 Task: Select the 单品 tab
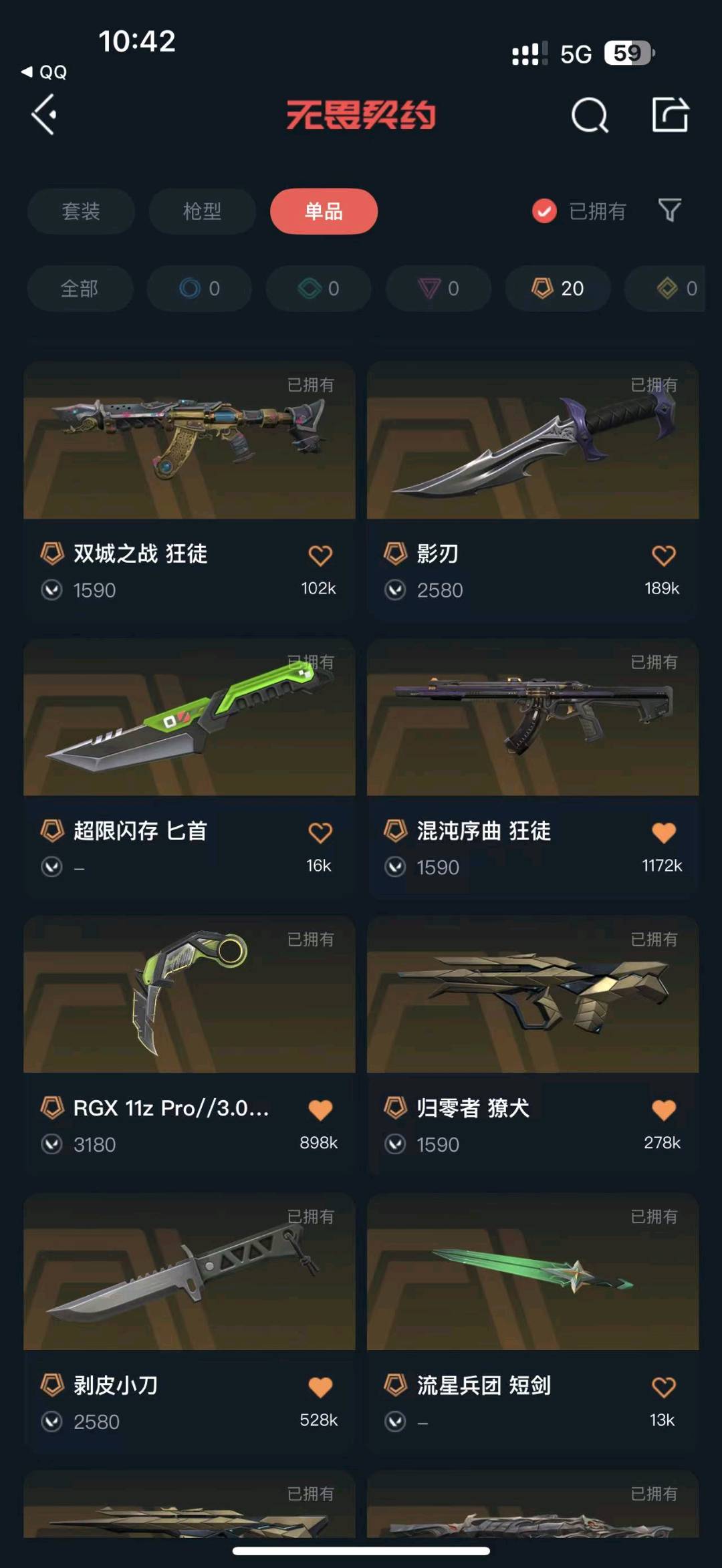click(324, 211)
